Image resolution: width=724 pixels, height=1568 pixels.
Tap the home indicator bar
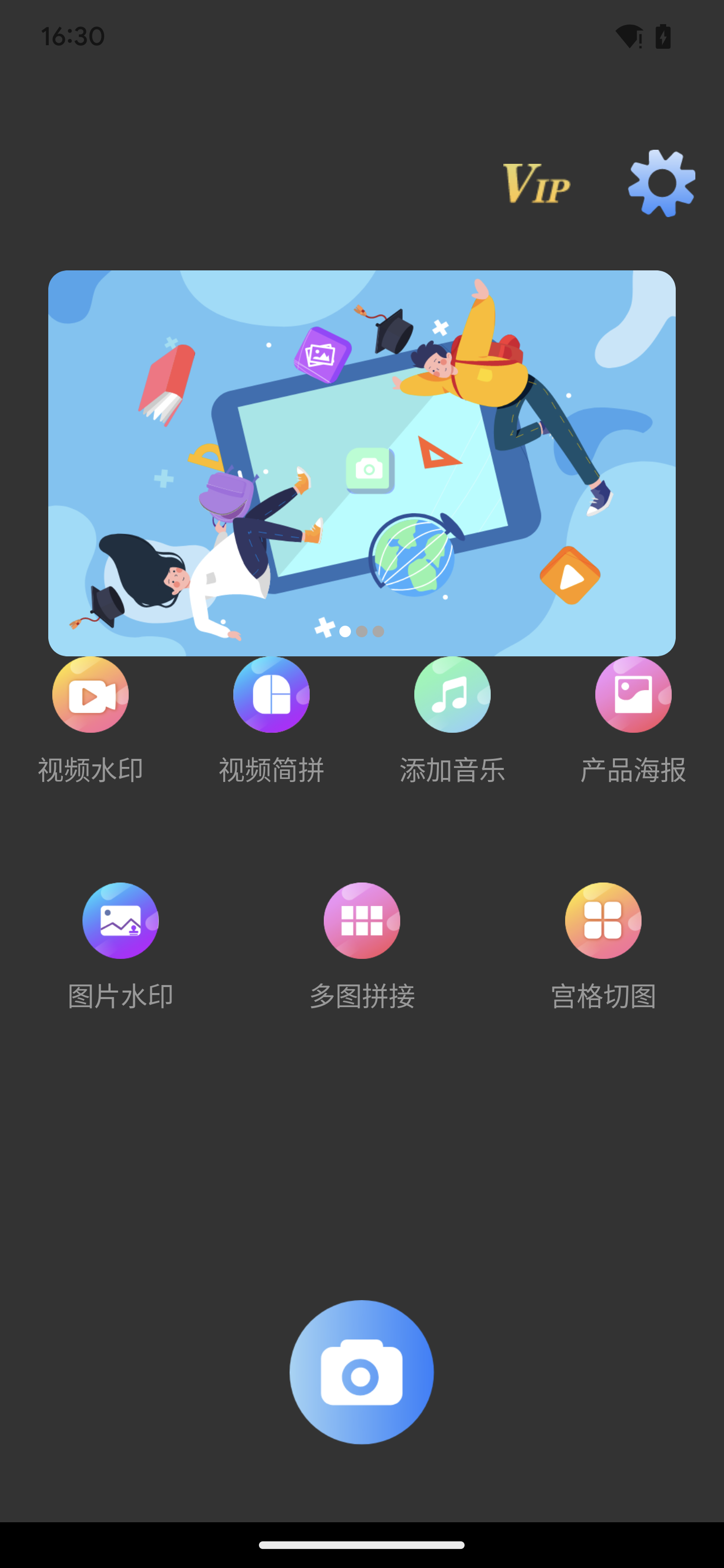click(x=361, y=1544)
